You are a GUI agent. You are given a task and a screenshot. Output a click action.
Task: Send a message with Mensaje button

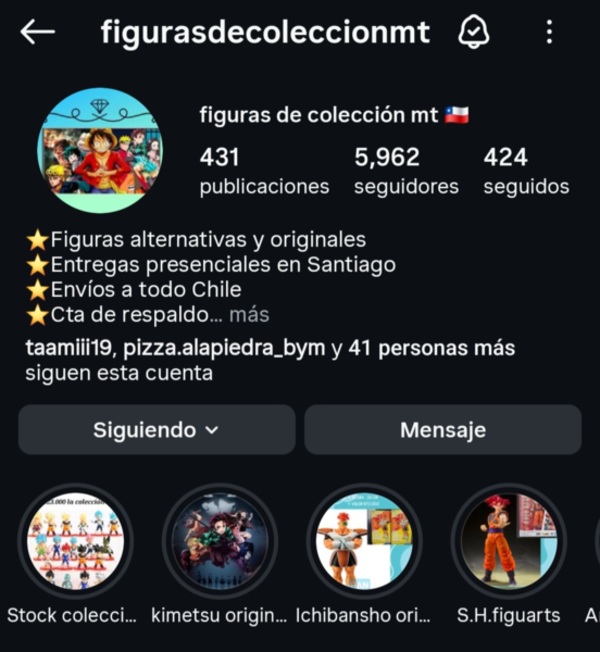click(442, 430)
